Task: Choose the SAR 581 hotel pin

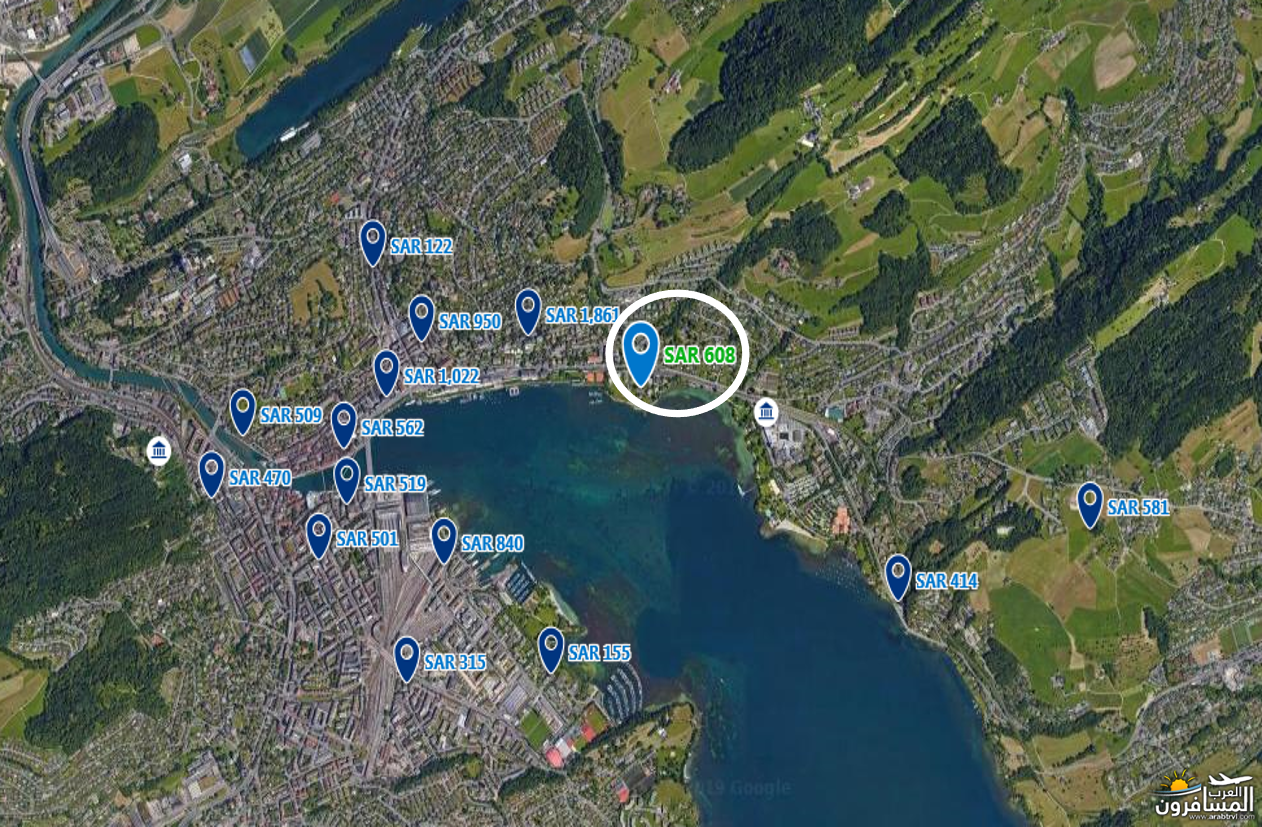Action: [1090, 502]
